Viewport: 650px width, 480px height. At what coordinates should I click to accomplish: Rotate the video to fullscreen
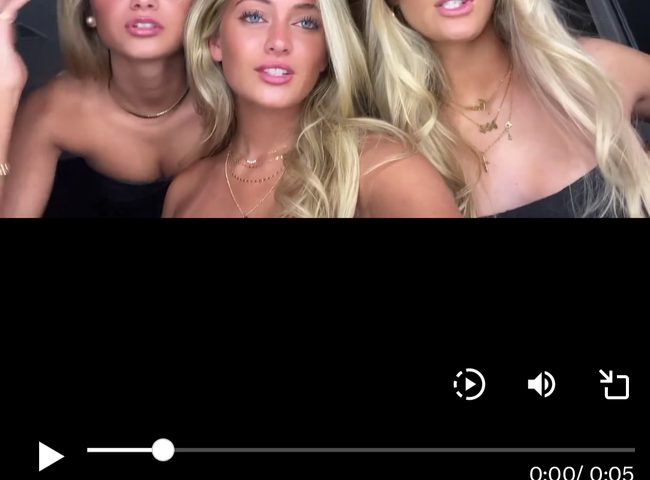coord(614,385)
